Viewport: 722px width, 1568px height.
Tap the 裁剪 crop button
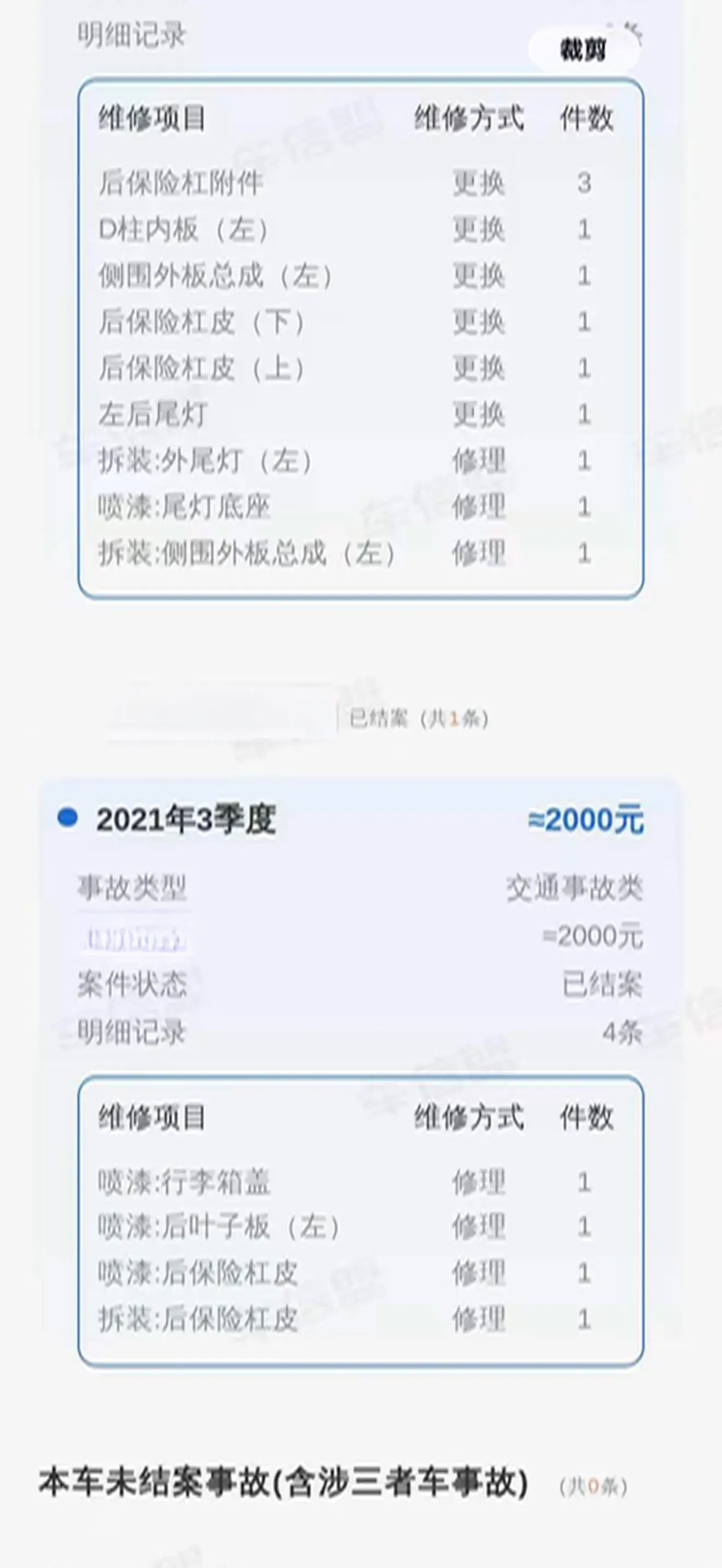583,49
